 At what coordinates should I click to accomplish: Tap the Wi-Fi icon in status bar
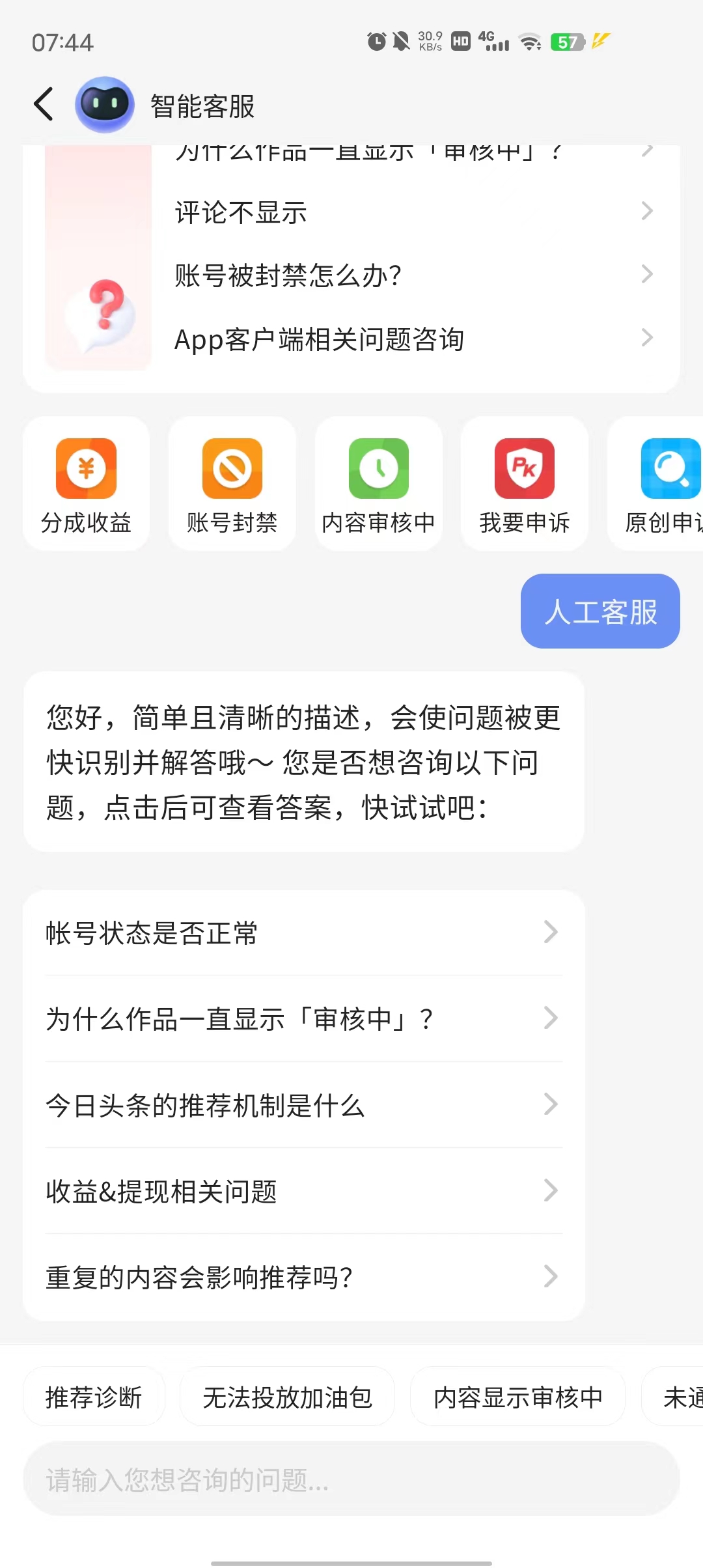(530, 41)
